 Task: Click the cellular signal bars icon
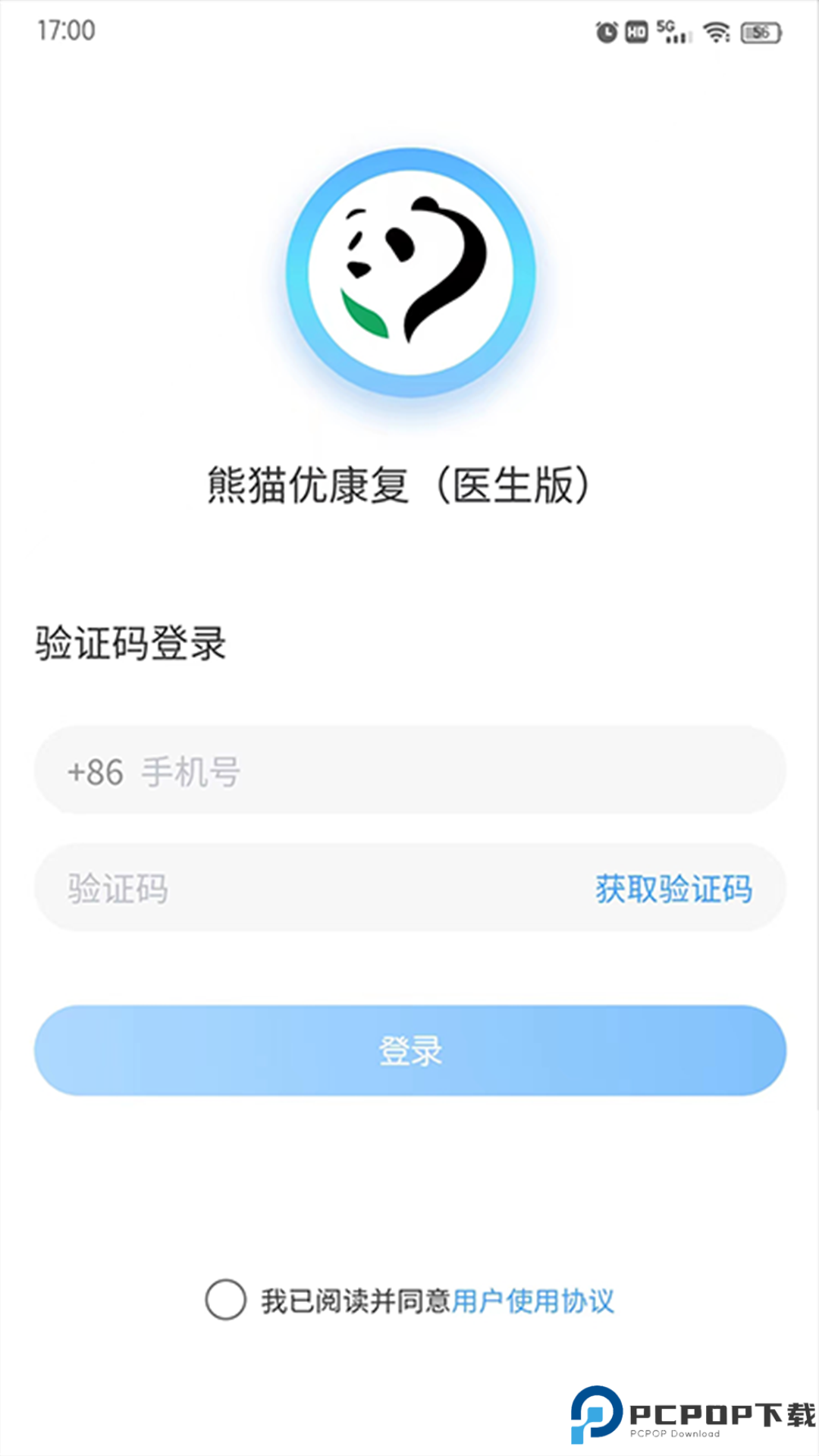pos(679,36)
